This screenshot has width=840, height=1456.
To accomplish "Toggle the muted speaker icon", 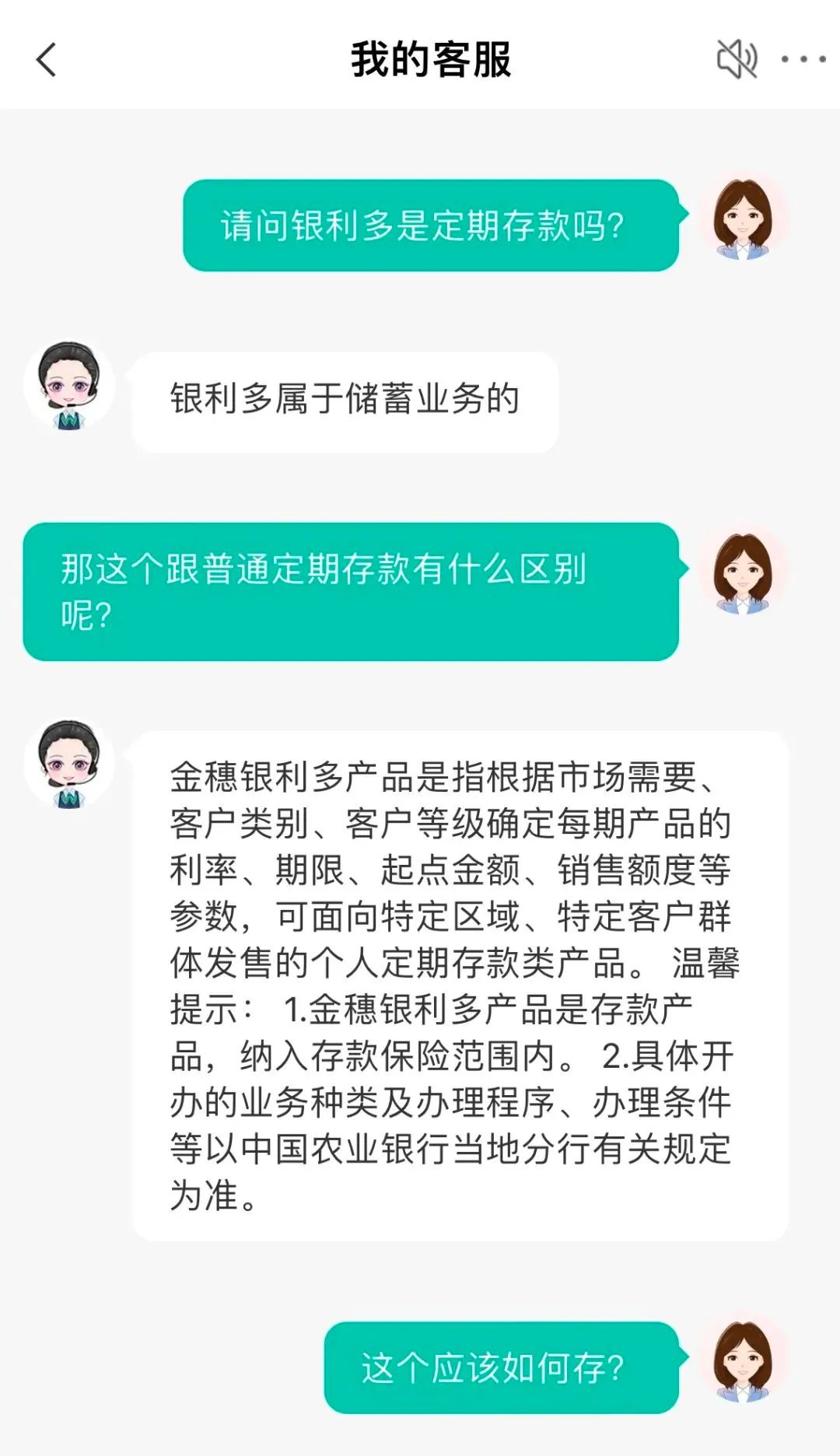I will (736, 59).
